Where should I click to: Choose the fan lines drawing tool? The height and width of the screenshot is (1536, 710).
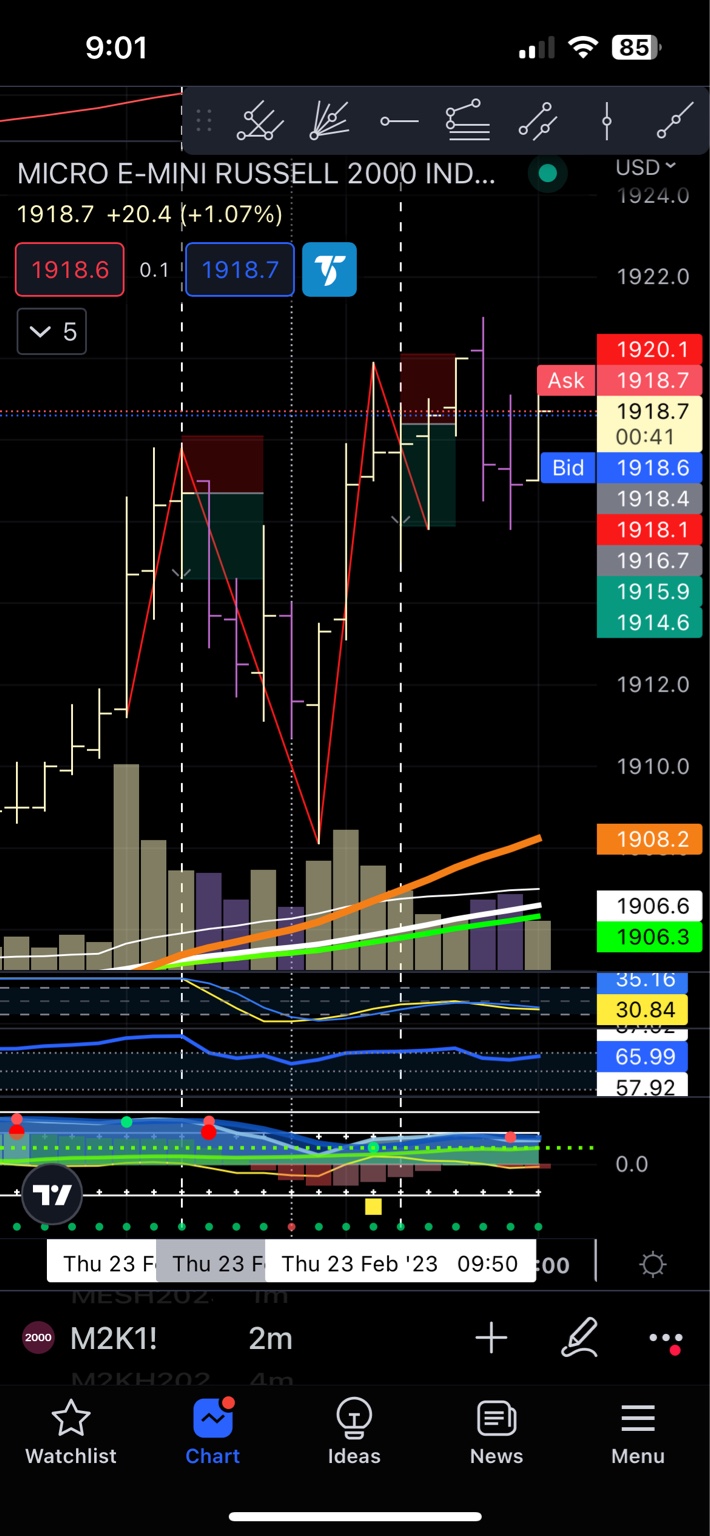click(x=329, y=122)
